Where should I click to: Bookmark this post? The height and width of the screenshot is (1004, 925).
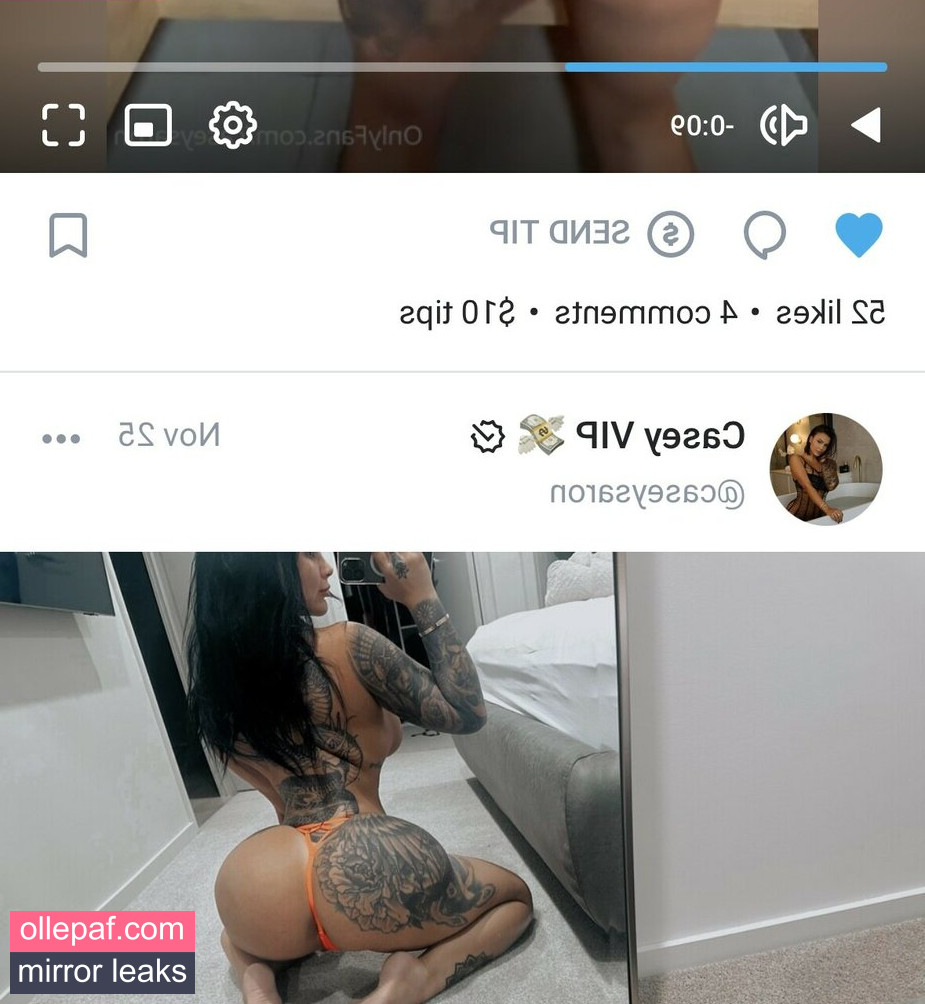pos(68,236)
